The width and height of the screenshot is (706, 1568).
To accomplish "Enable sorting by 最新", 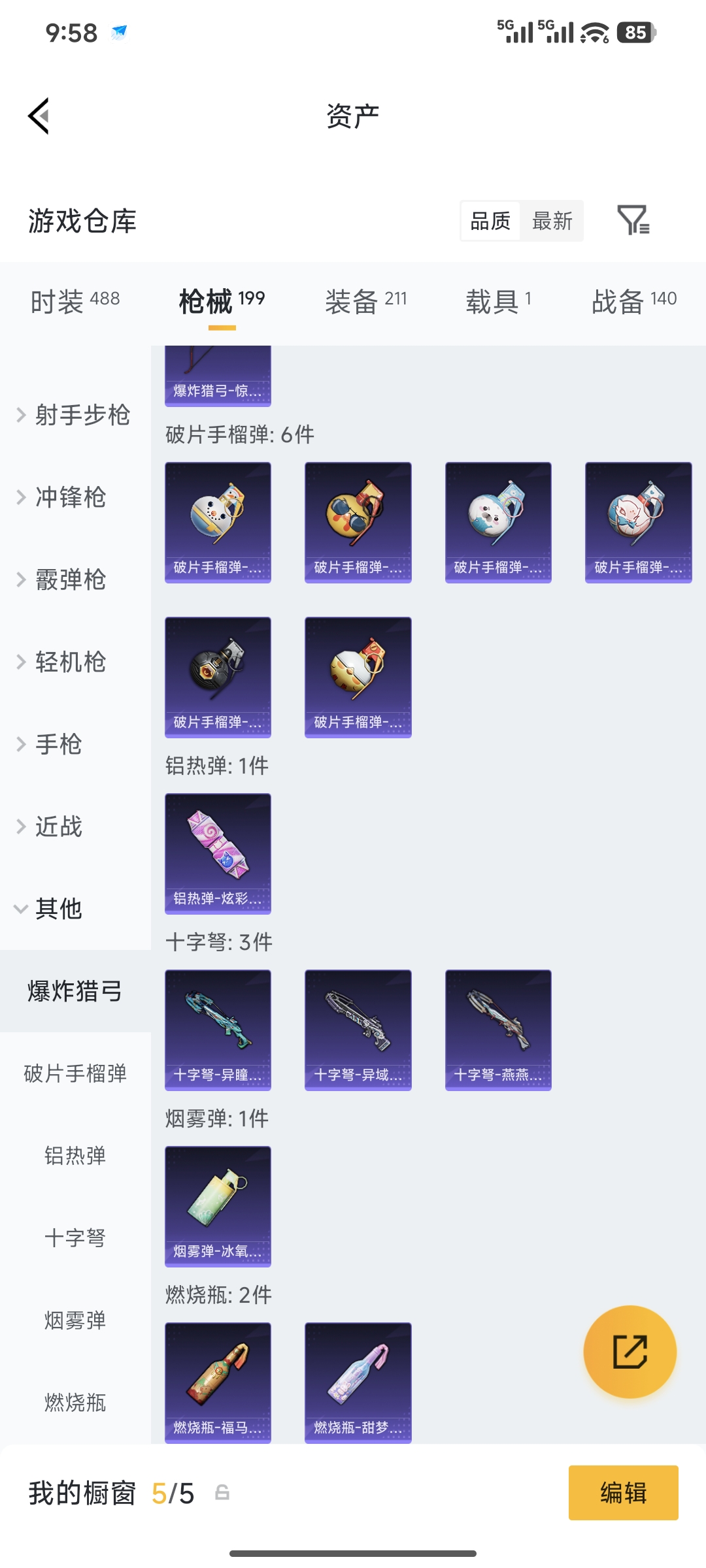I will click(552, 221).
